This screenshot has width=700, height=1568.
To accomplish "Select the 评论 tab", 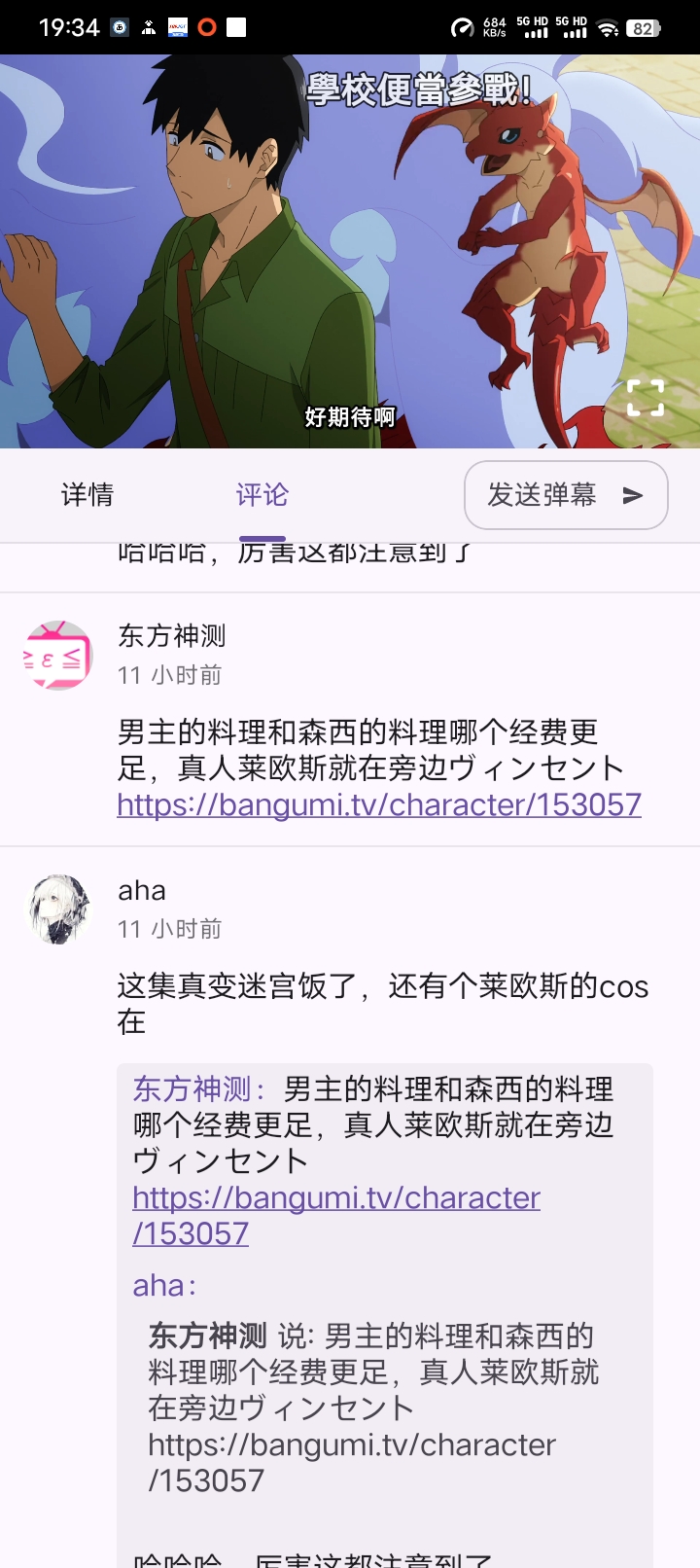I will pyautogui.click(x=262, y=495).
